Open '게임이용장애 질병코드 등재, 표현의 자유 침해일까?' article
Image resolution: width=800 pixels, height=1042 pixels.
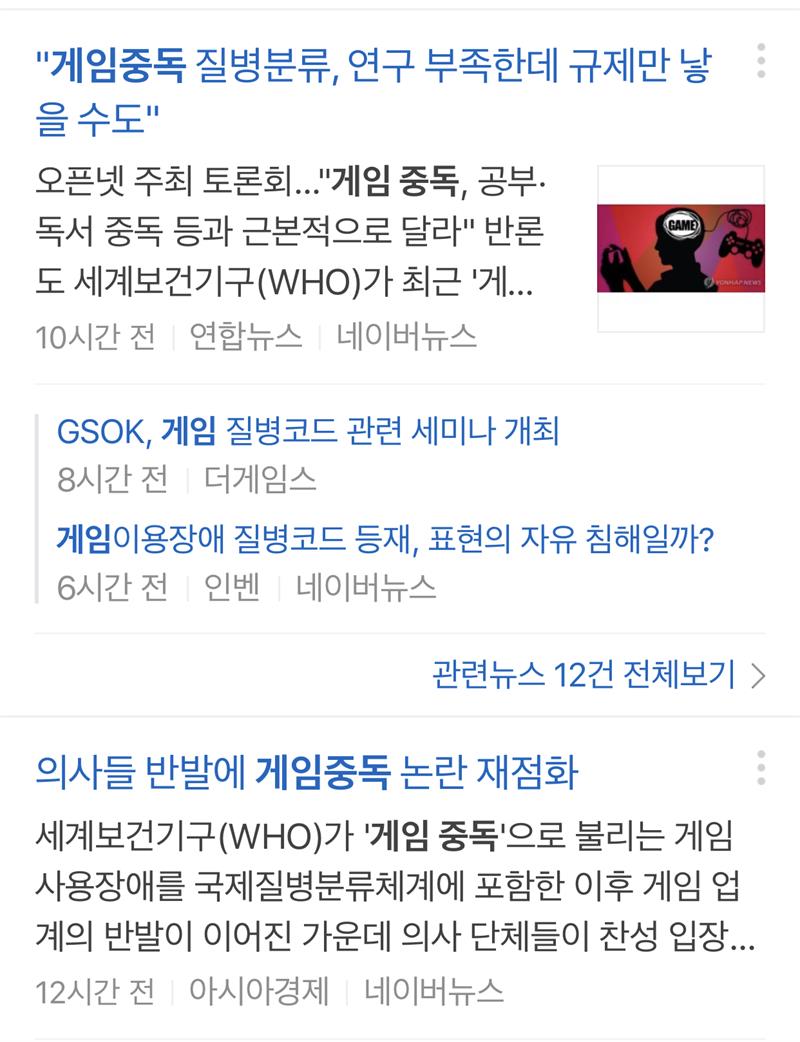[385, 540]
